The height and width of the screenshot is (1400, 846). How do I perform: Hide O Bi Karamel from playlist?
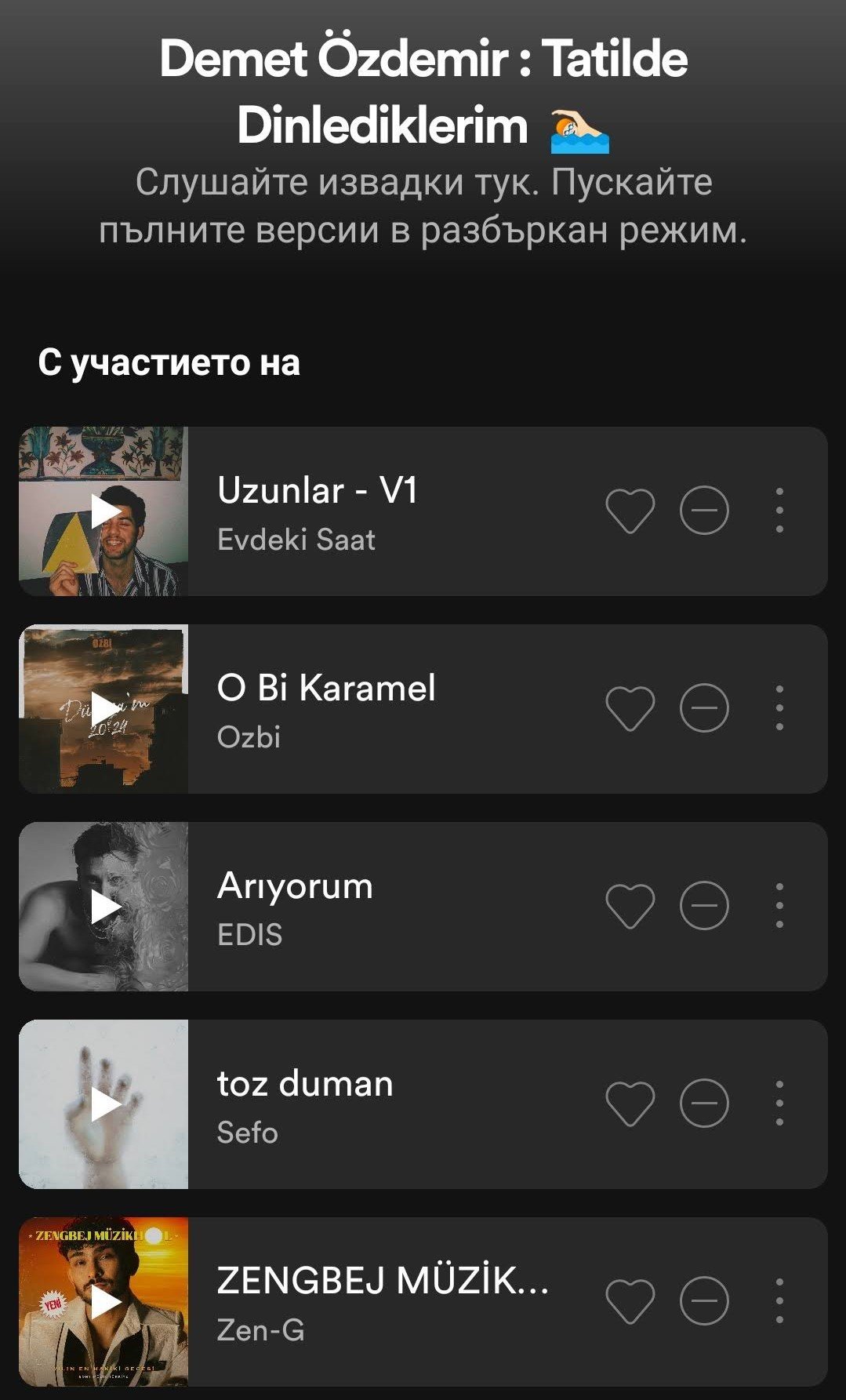(x=704, y=708)
